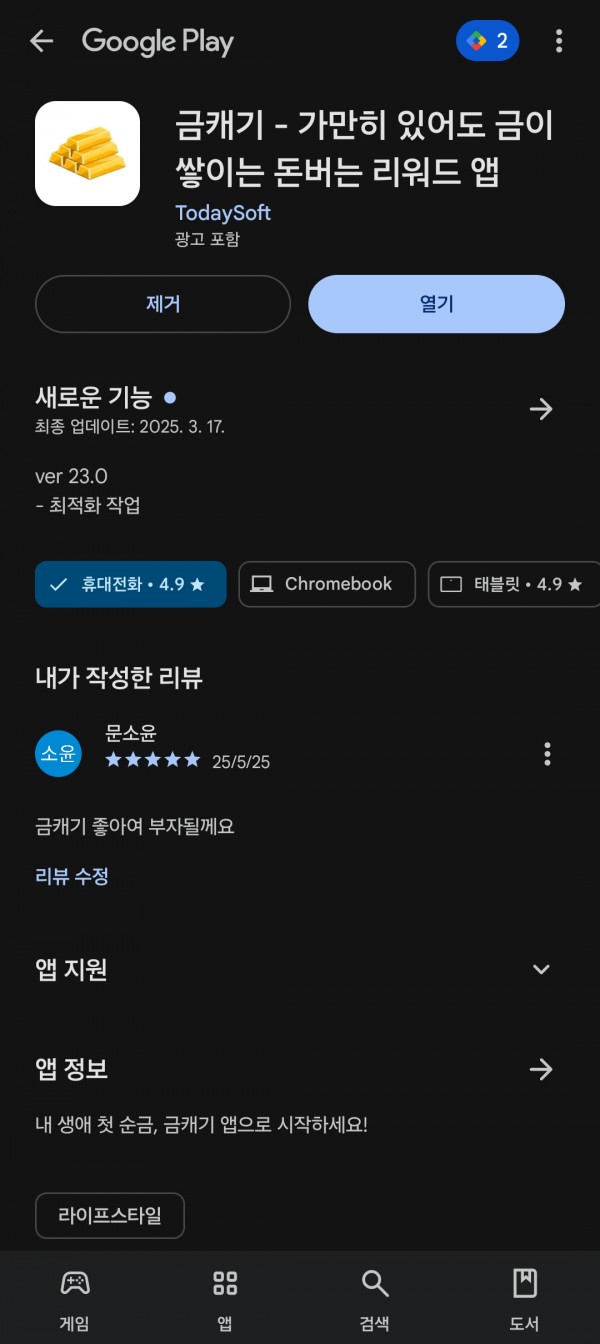Open options menu for 문소윤's review
This screenshot has height=1344, width=600.
tap(547, 754)
